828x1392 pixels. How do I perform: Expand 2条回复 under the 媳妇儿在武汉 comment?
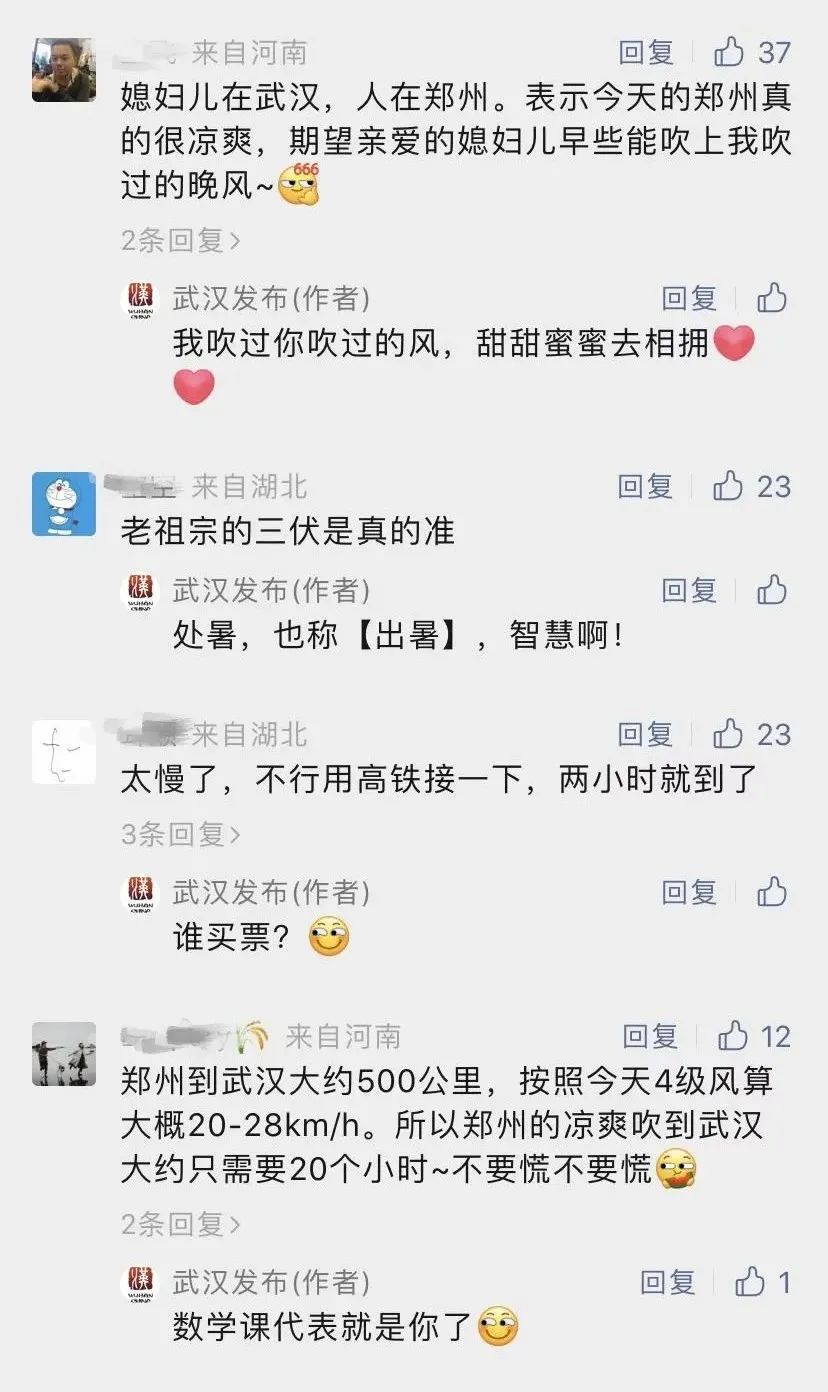[x=180, y=240]
